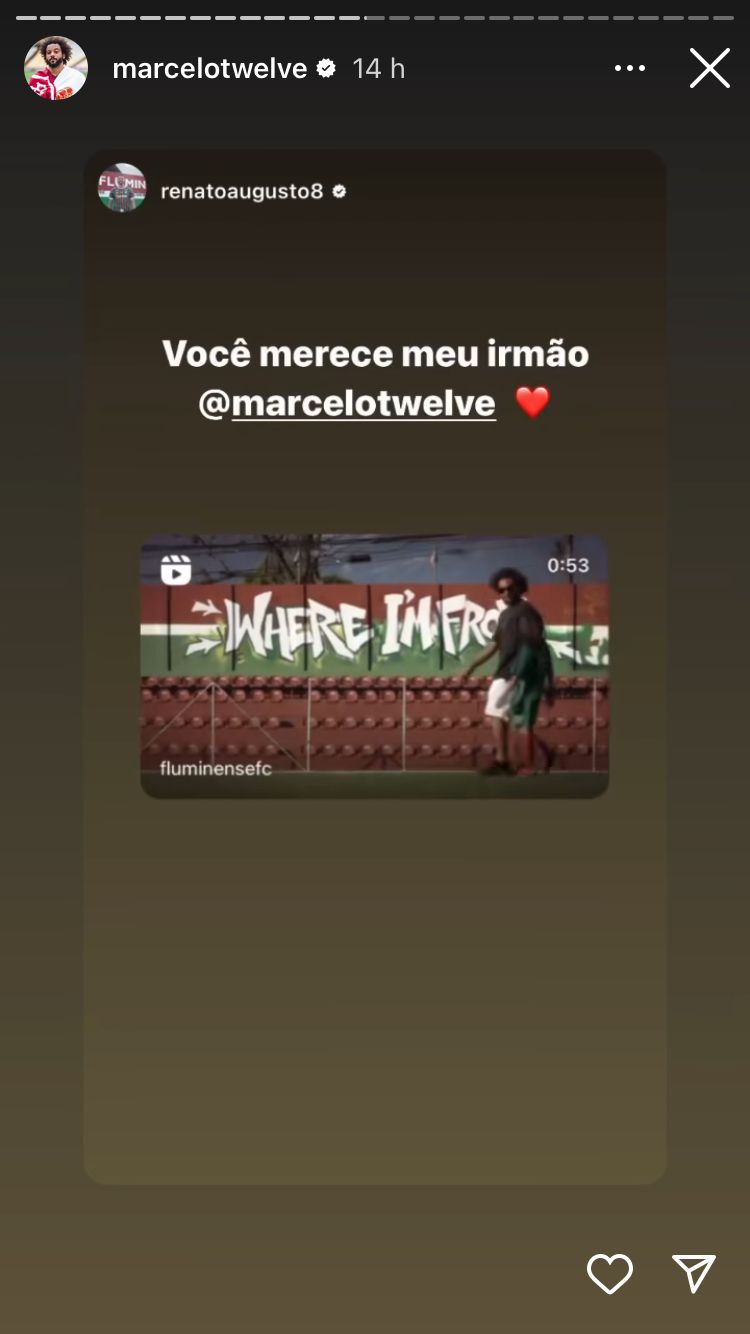The height and width of the screenshot is (1334, 750).
Task: Tap the @marcelotwelve mention link
Action: point(348,403)
